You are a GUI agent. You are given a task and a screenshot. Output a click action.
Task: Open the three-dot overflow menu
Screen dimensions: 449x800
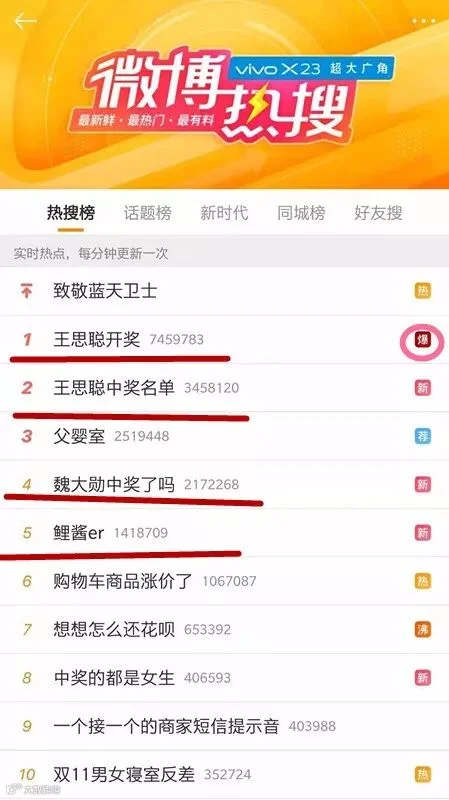423,21
